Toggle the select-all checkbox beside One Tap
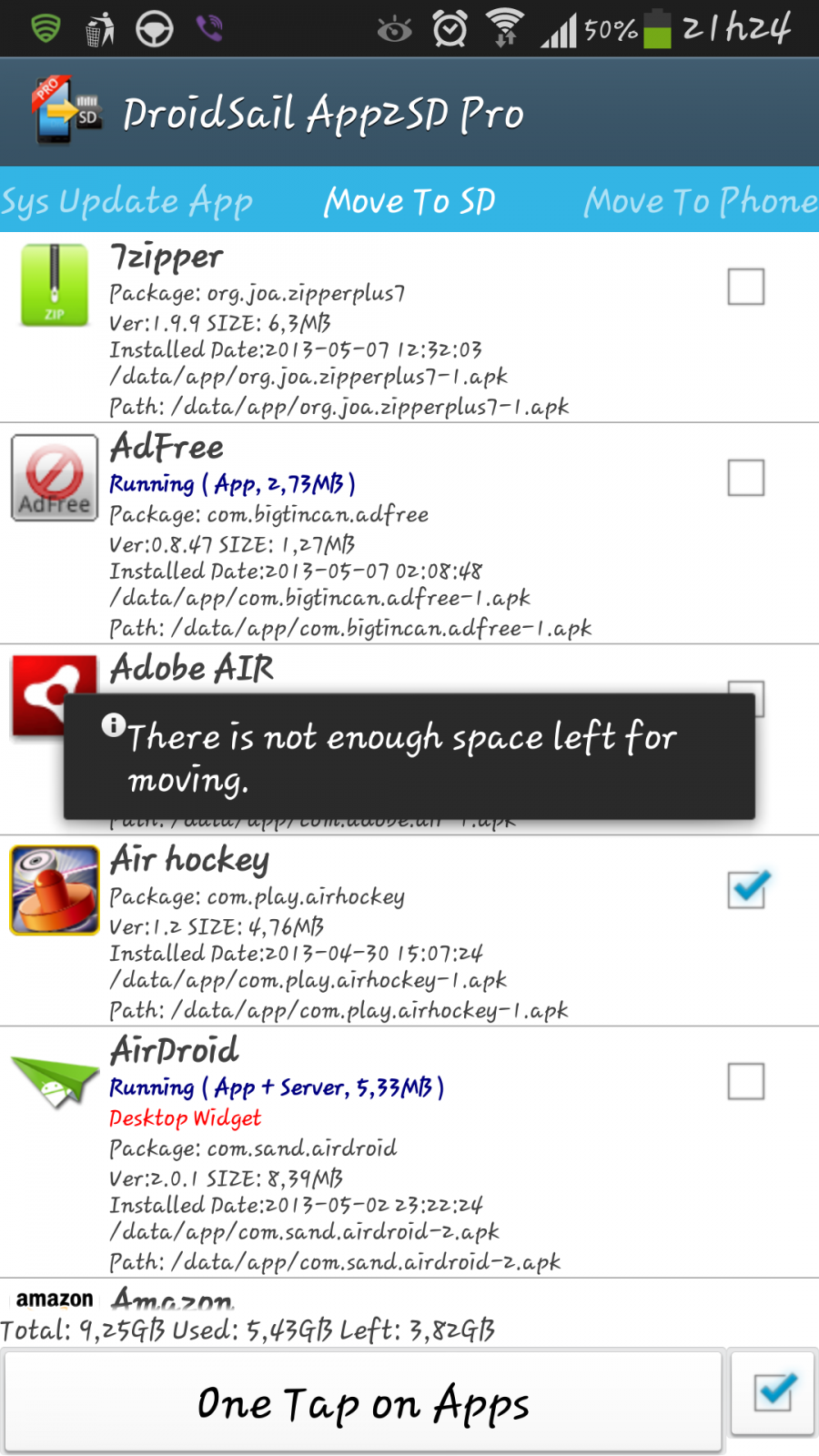 [x=773, y=1392]
